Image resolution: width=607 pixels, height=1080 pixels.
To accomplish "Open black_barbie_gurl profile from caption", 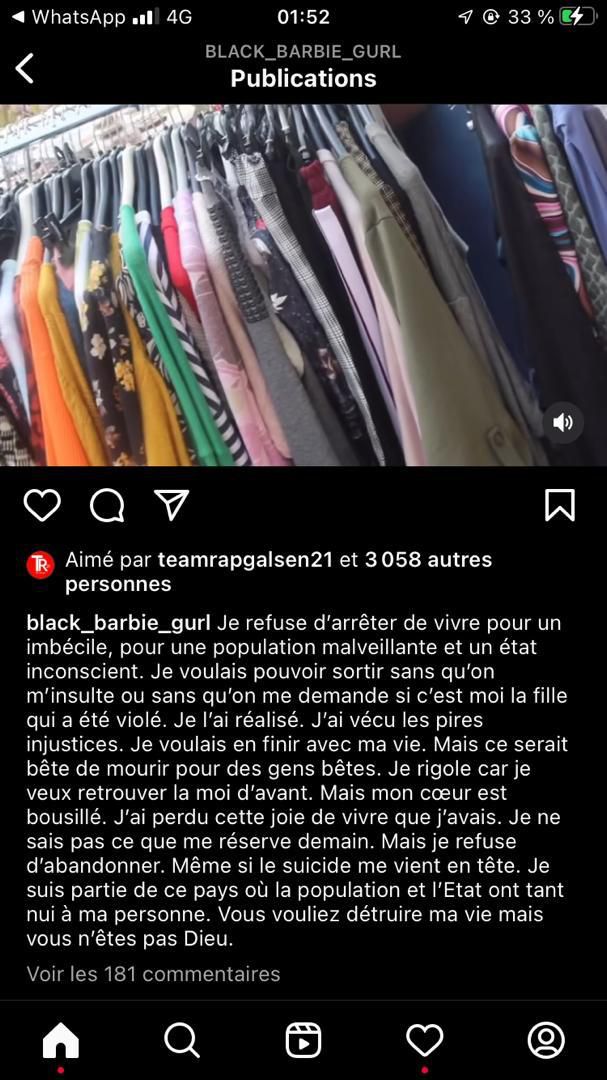I will coord(118,623).
